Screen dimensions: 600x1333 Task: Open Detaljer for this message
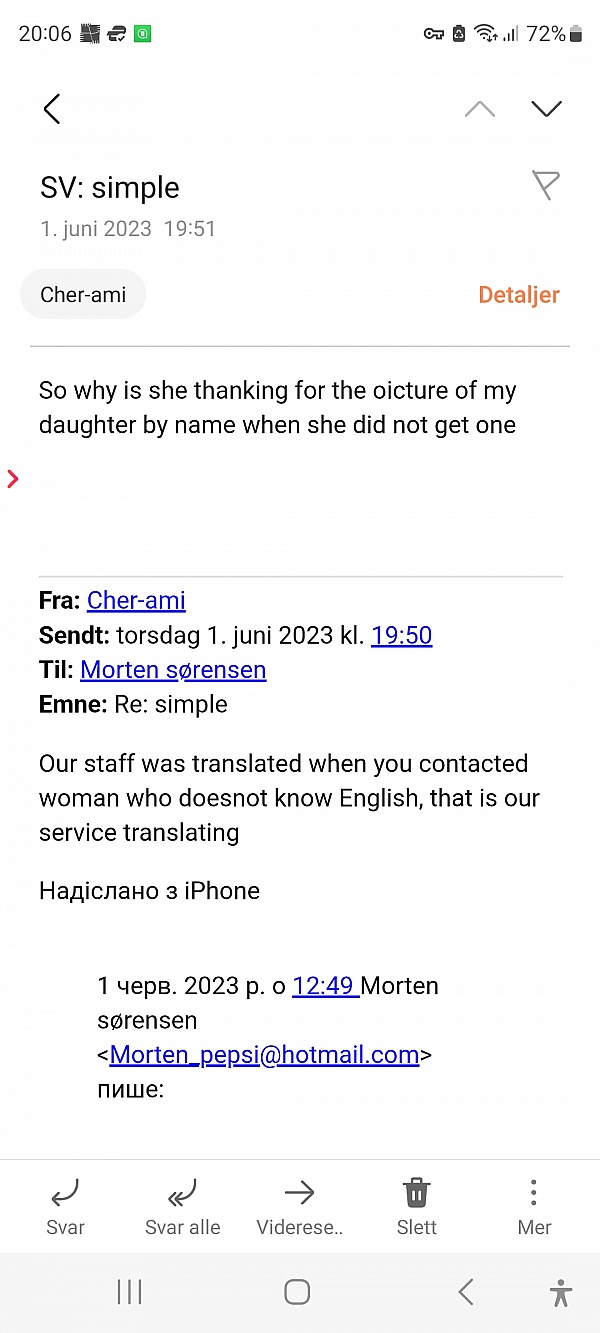519,295
